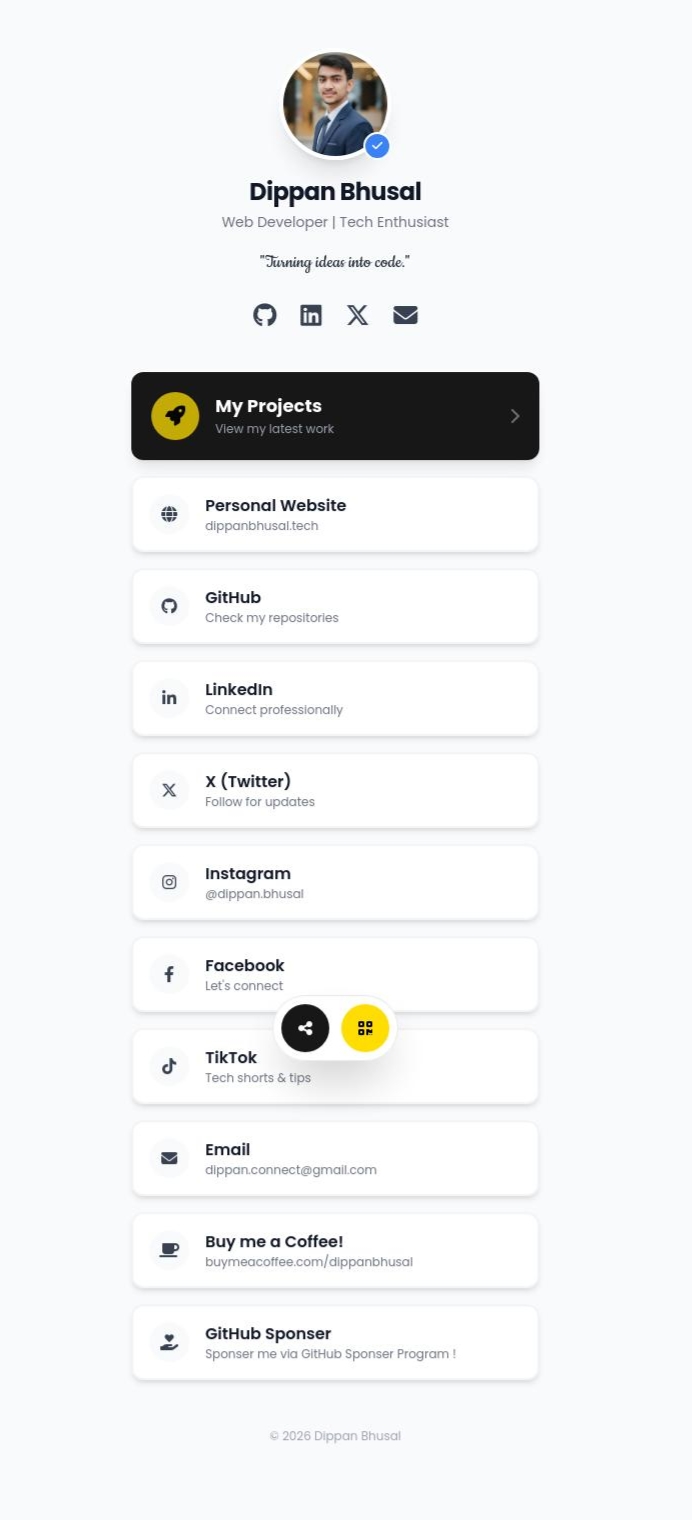Viewport: 692px width, 1520px height.
Task: Open the LinkedIn icon under the profile quote
Action: click(x=311, y=315)
